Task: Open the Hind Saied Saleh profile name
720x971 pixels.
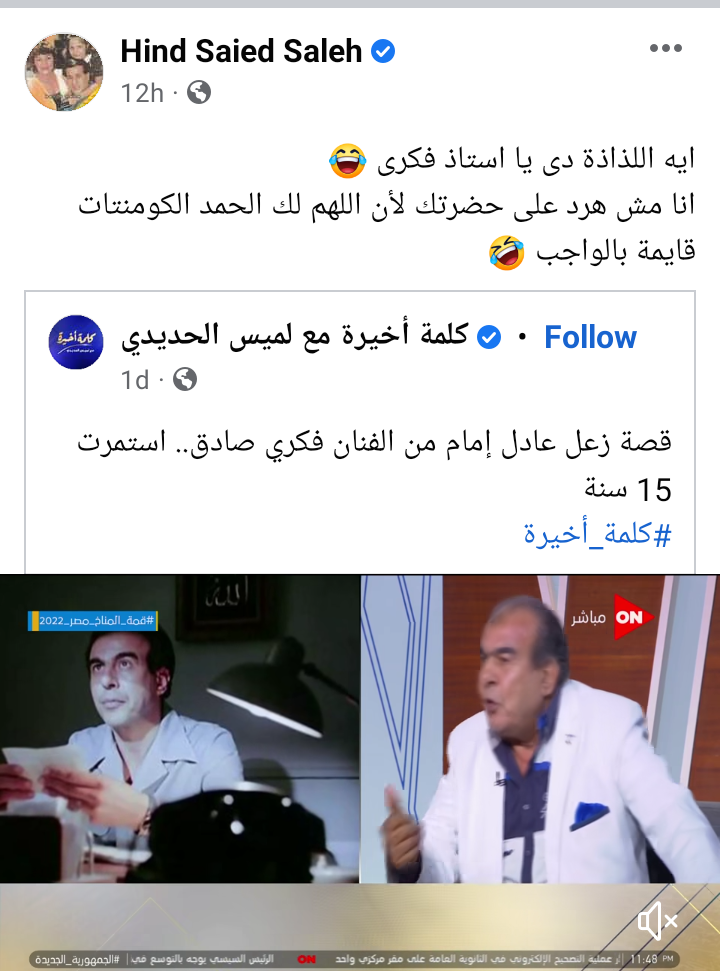Action: 241,50
